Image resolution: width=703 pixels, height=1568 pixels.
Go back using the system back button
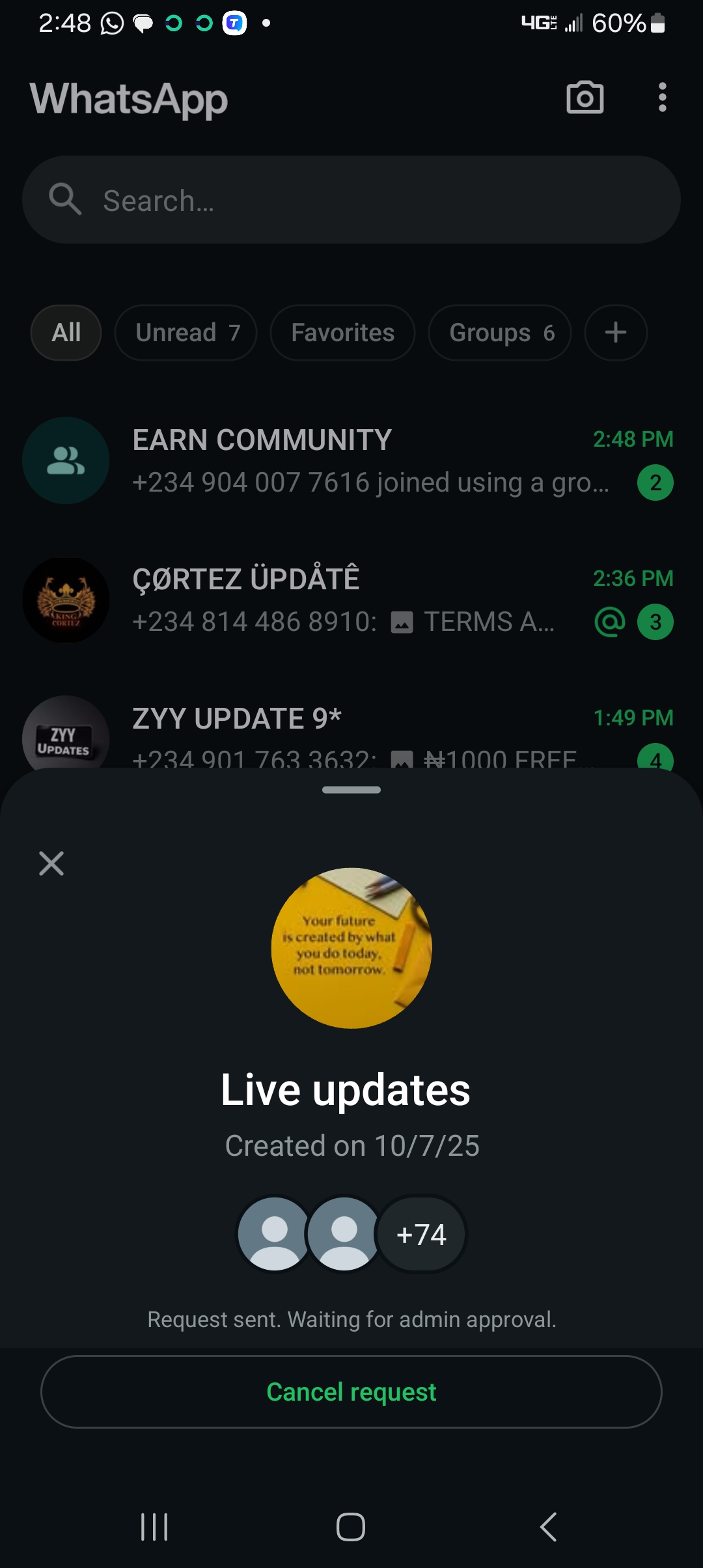(x=548, y=1527)
